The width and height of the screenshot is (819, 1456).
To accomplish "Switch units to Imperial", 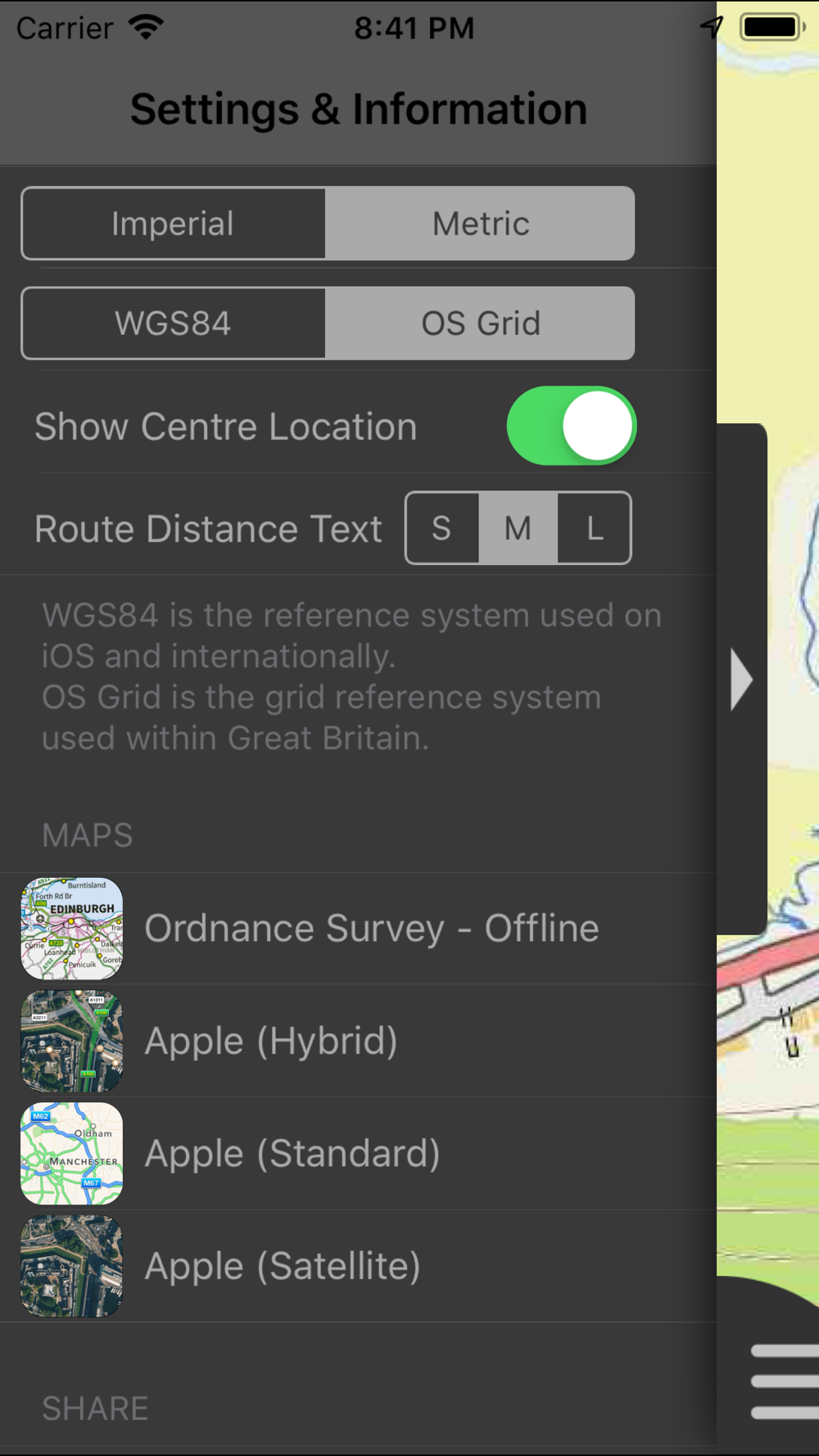I will coord(174,224).
